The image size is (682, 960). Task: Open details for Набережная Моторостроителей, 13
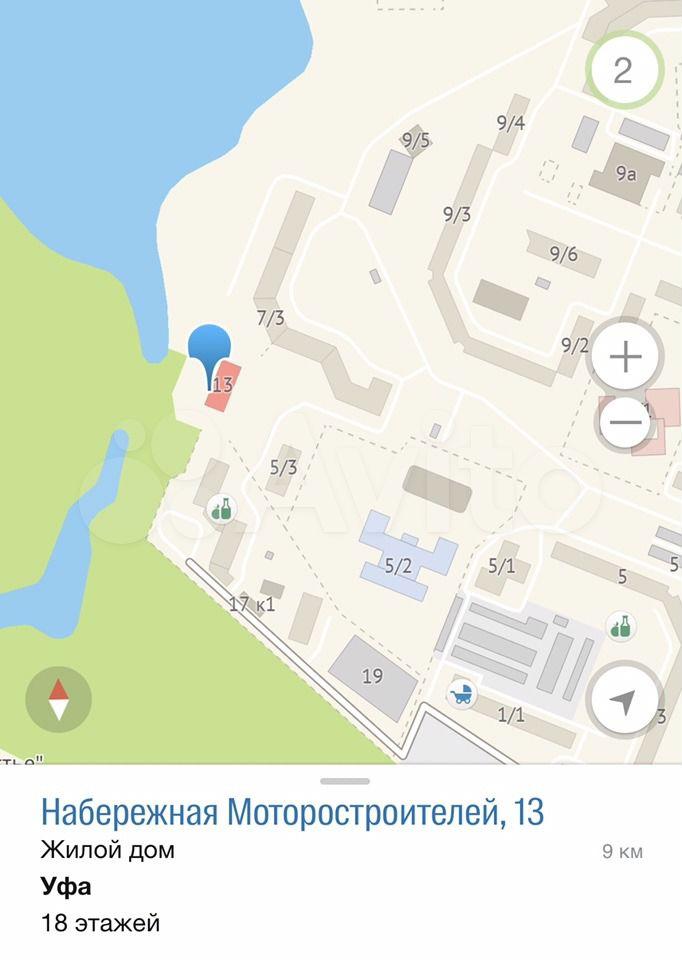(x=292, y=812)
